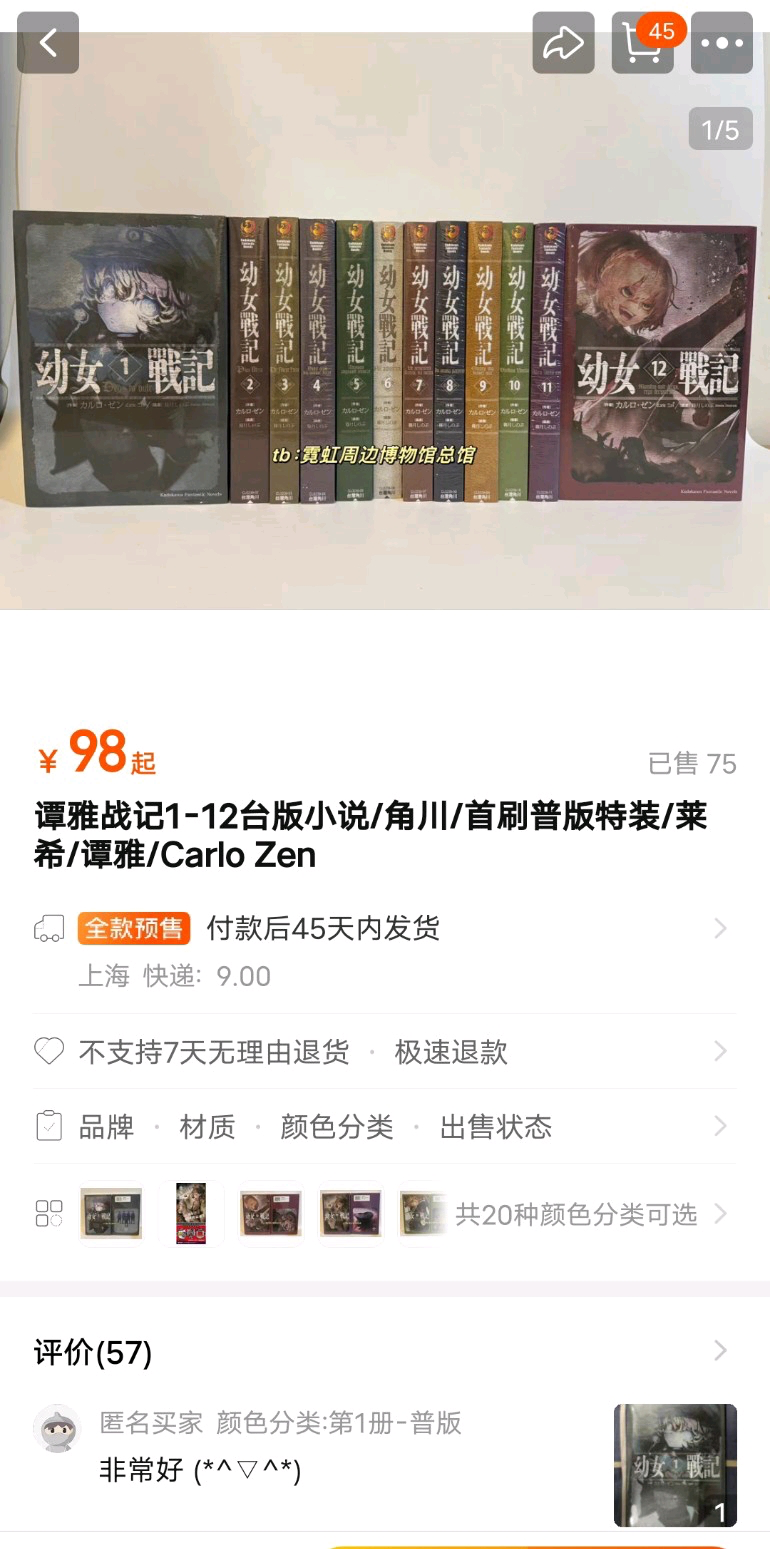Open all reviews via 评价(57)
Image resolution: width=770 pixels, height=1549 pixels.
[x=385, y=1352]
